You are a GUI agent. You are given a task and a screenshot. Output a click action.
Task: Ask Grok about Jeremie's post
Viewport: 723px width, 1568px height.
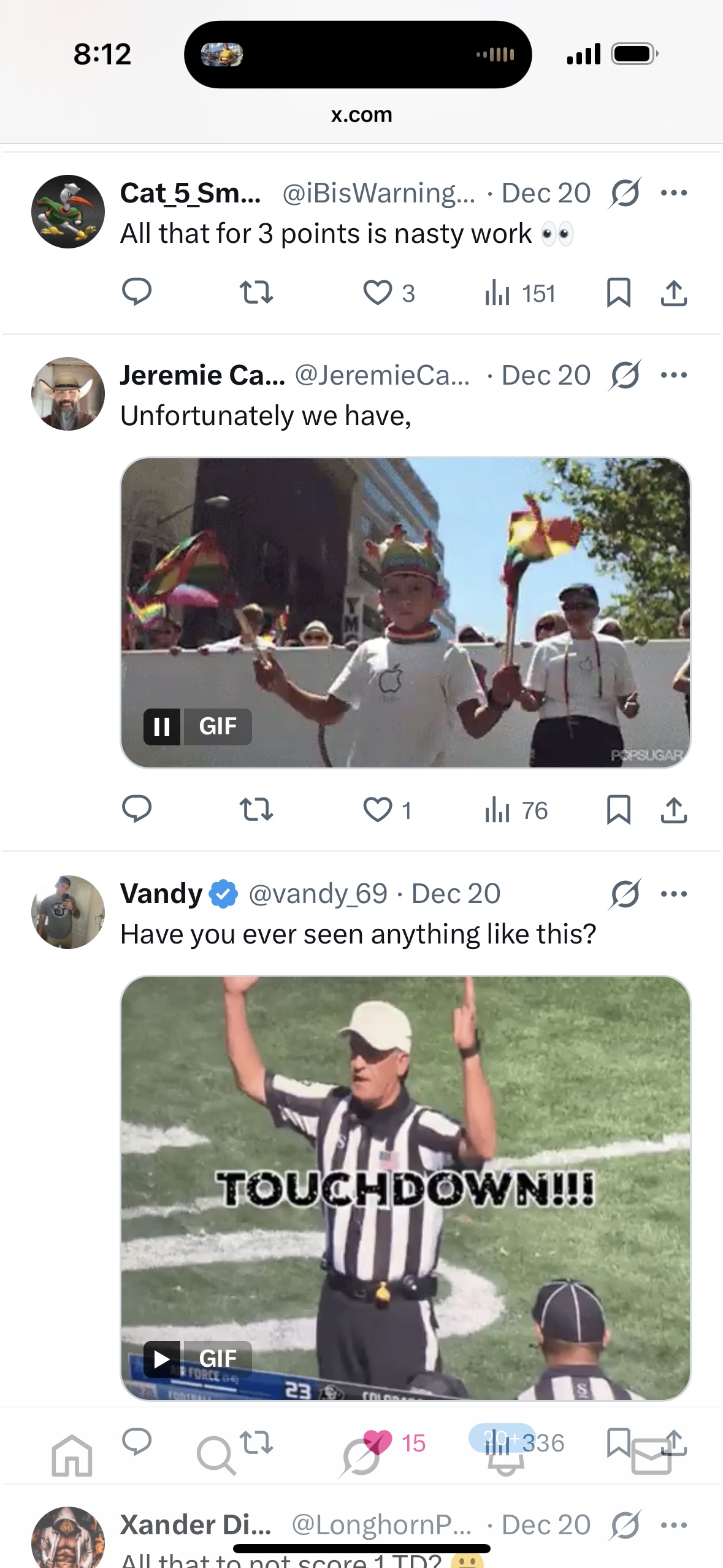625,375
